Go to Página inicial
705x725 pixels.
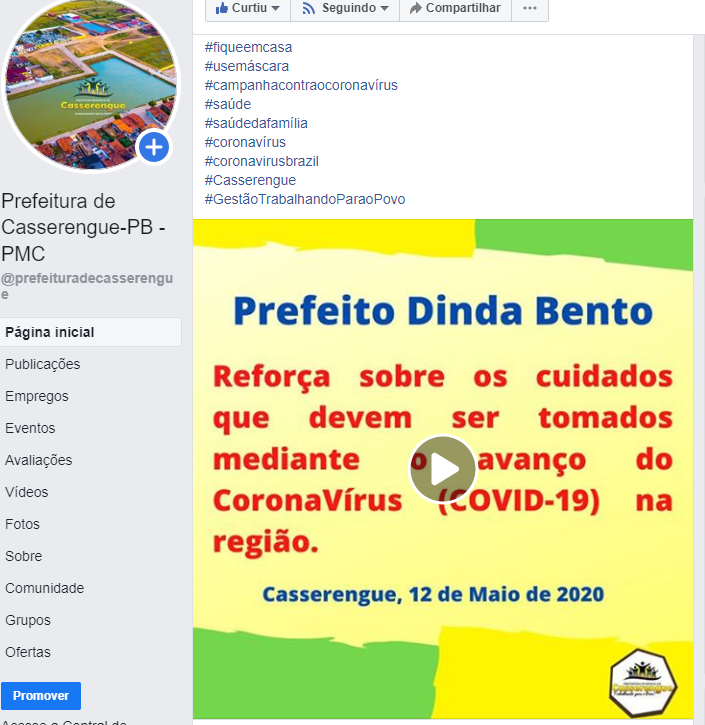(49, 332)
